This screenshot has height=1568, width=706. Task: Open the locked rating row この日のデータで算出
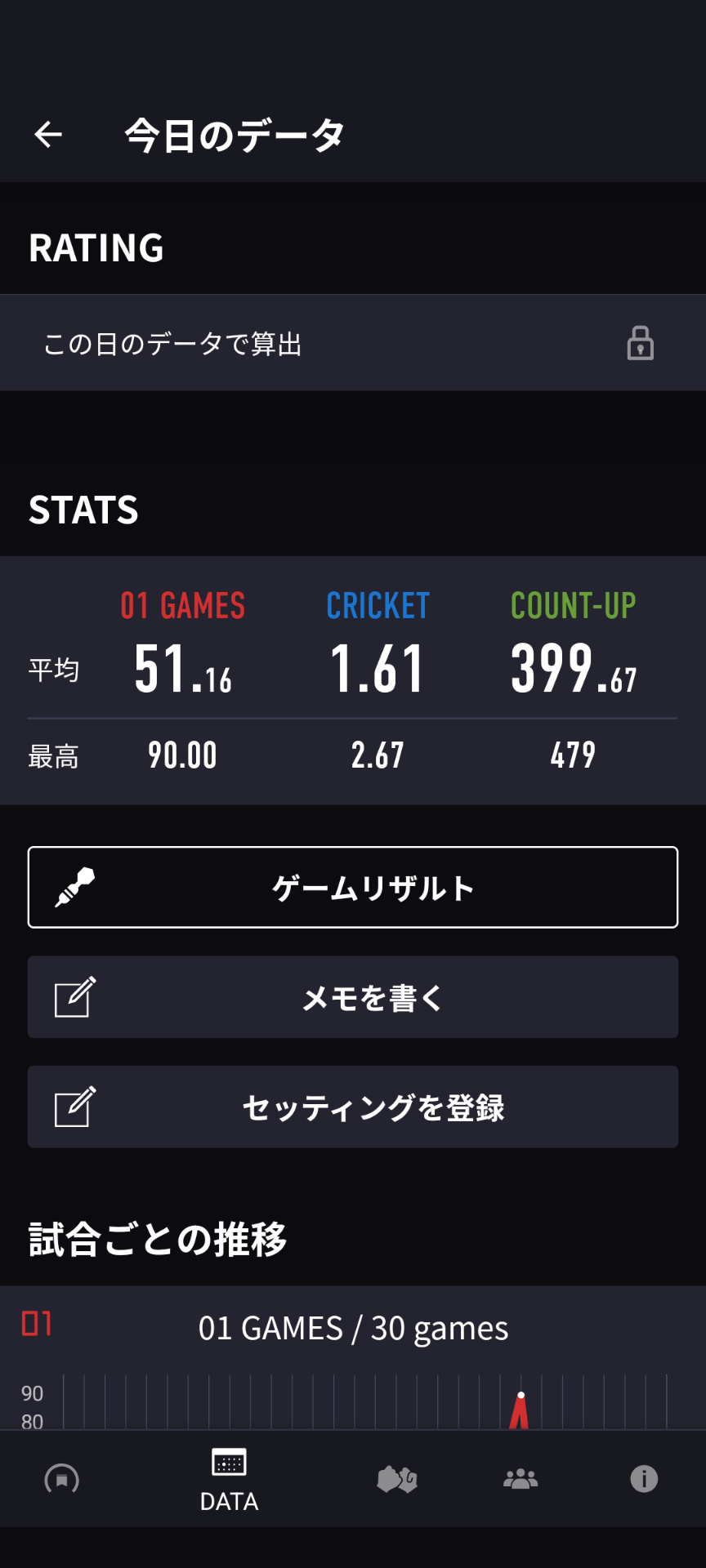(x=353, y=344)
